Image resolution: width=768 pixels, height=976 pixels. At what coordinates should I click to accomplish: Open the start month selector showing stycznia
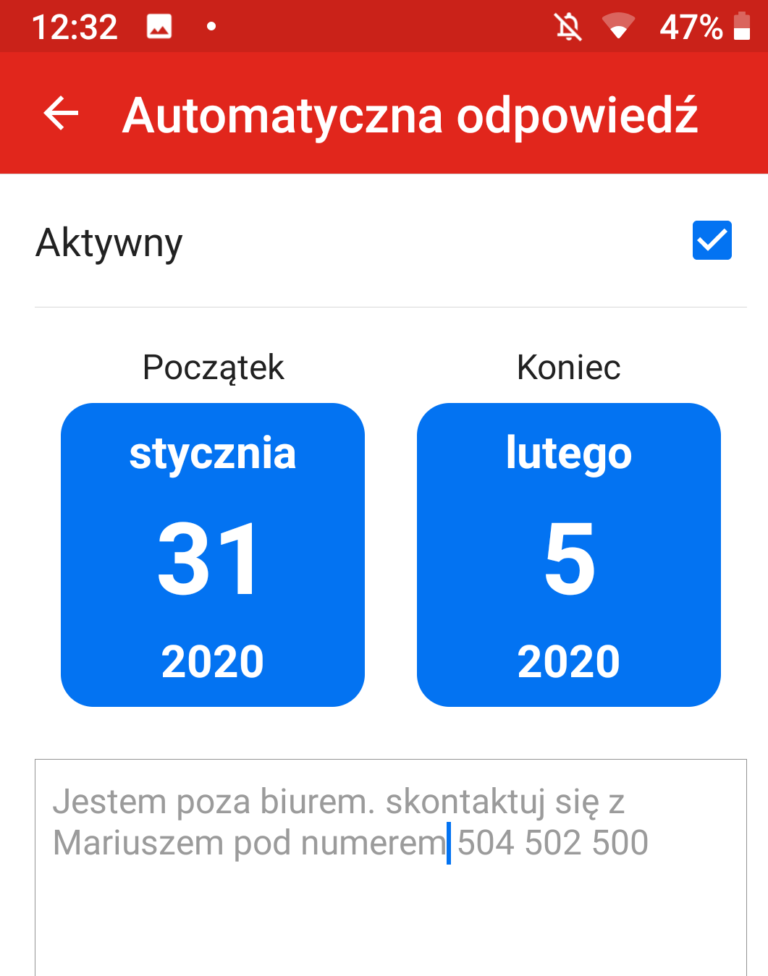[x=212, y=453]
